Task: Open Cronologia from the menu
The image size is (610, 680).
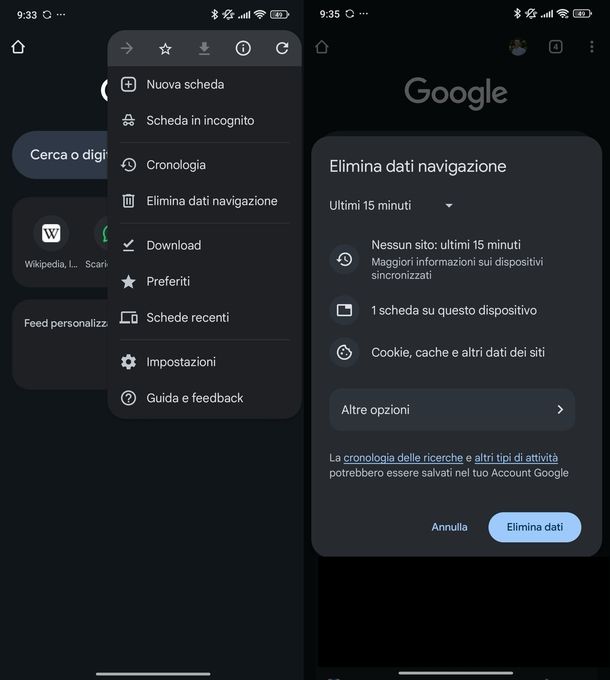Action: point(176,164)
